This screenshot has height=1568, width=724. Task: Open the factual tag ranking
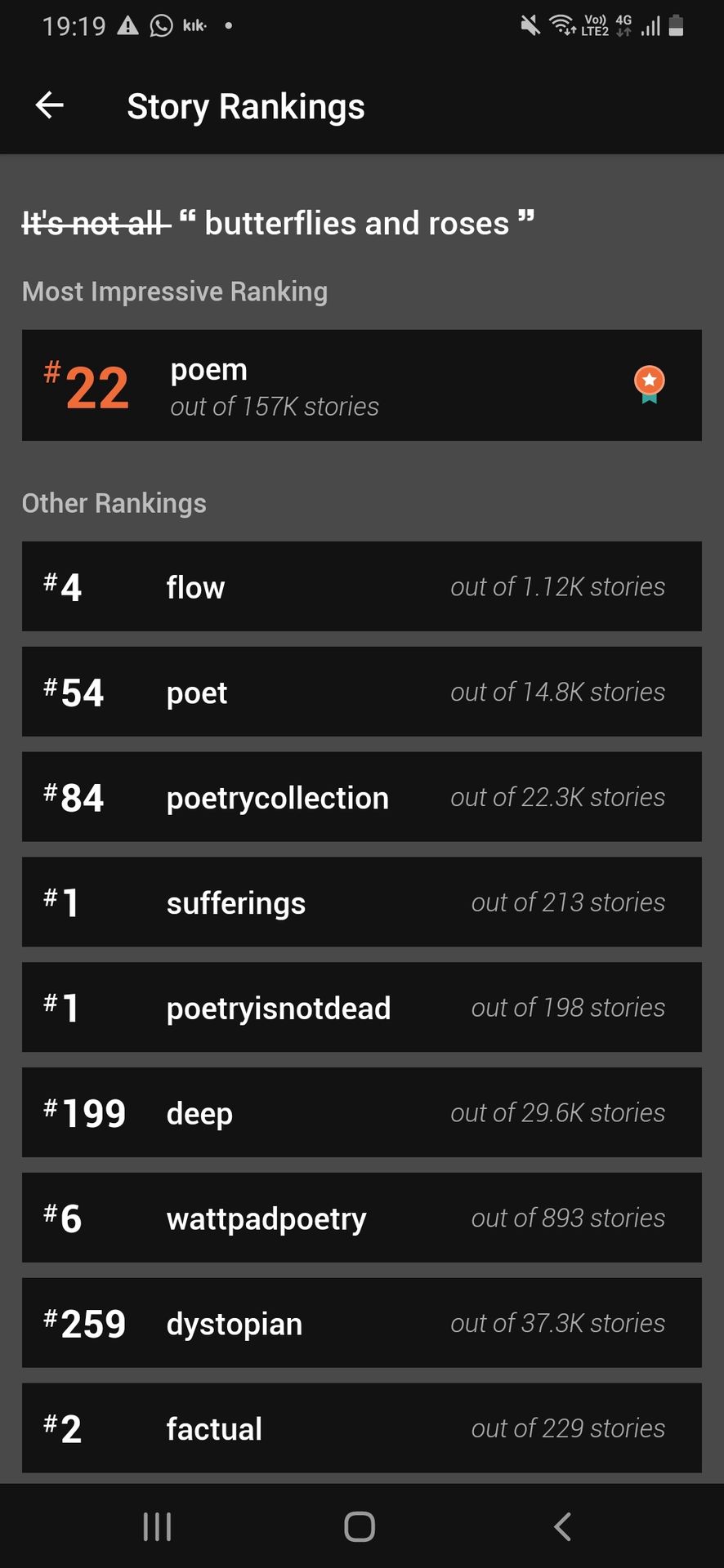coord(361,1429)
